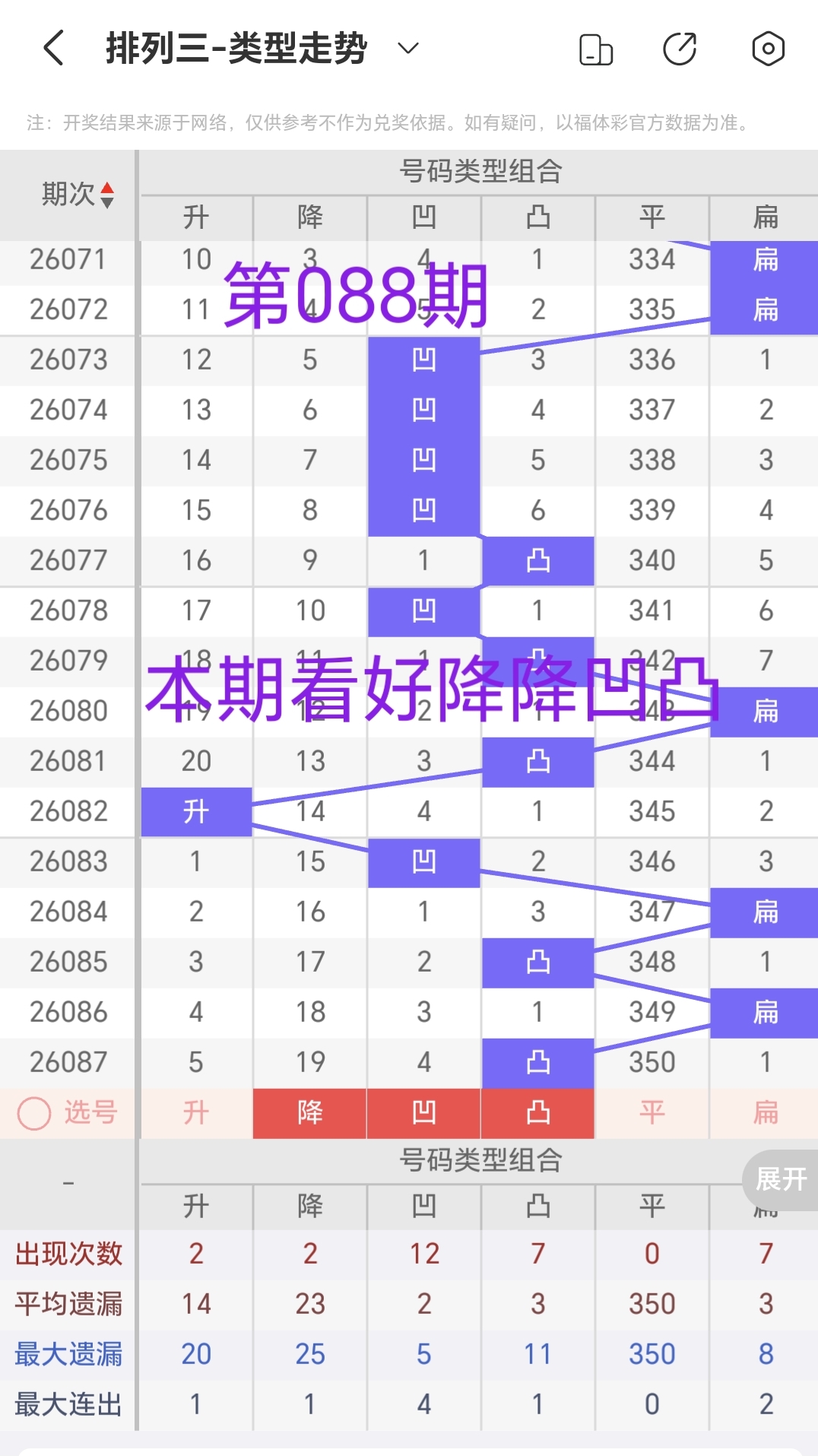
Task: Open the 排列三-类型走势 title dropdown
Action: click(407, 49)
